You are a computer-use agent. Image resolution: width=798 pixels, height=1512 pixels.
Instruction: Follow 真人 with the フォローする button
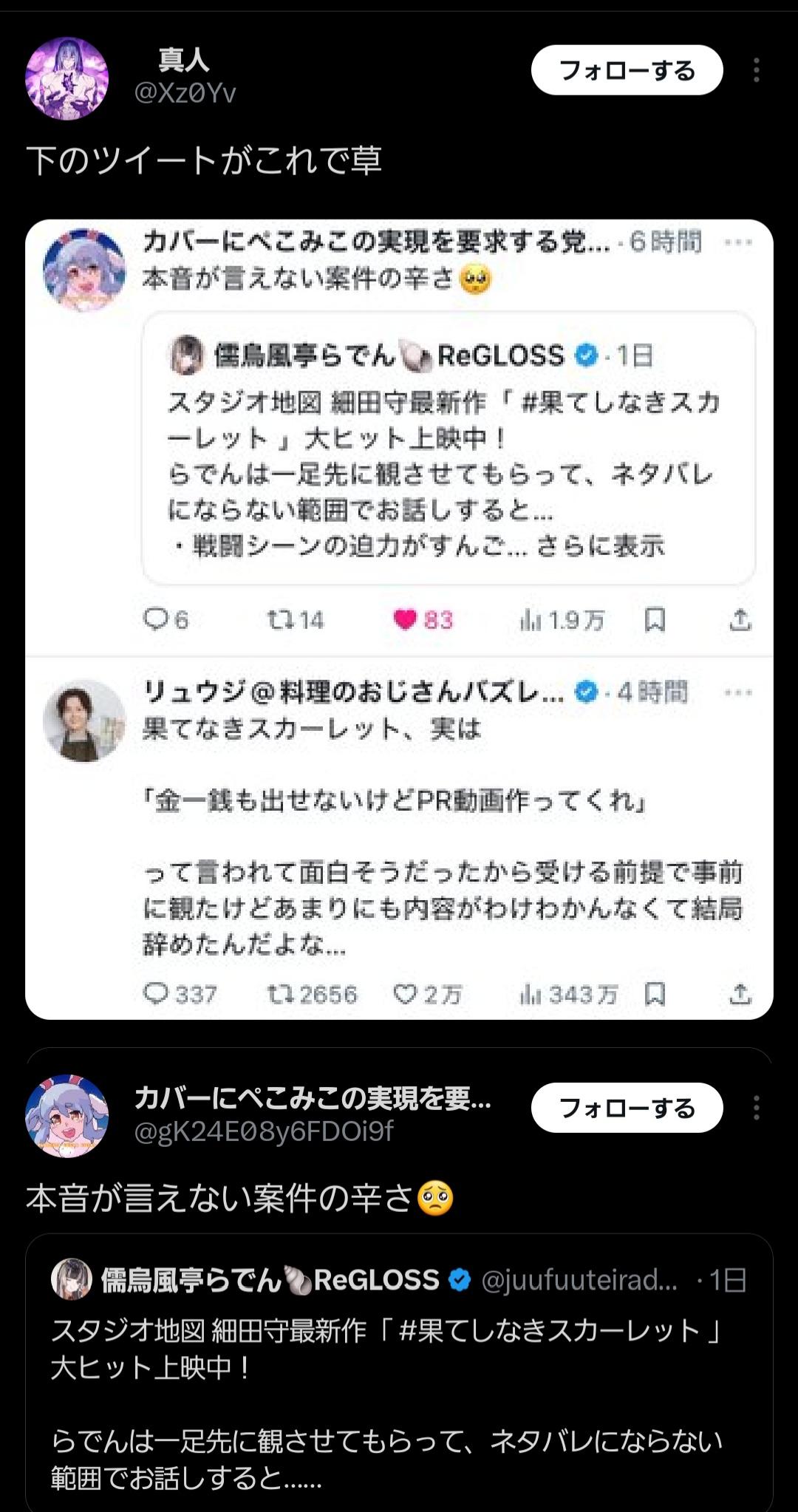627,71
